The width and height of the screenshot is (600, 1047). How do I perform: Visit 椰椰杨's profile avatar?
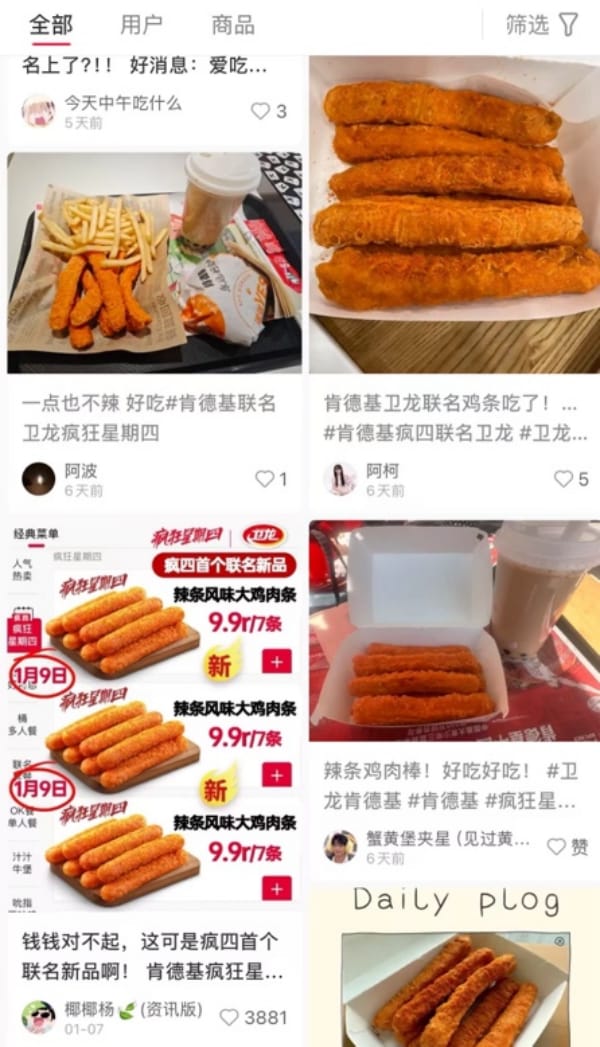pyautogui.click(x=39, y=1017)
